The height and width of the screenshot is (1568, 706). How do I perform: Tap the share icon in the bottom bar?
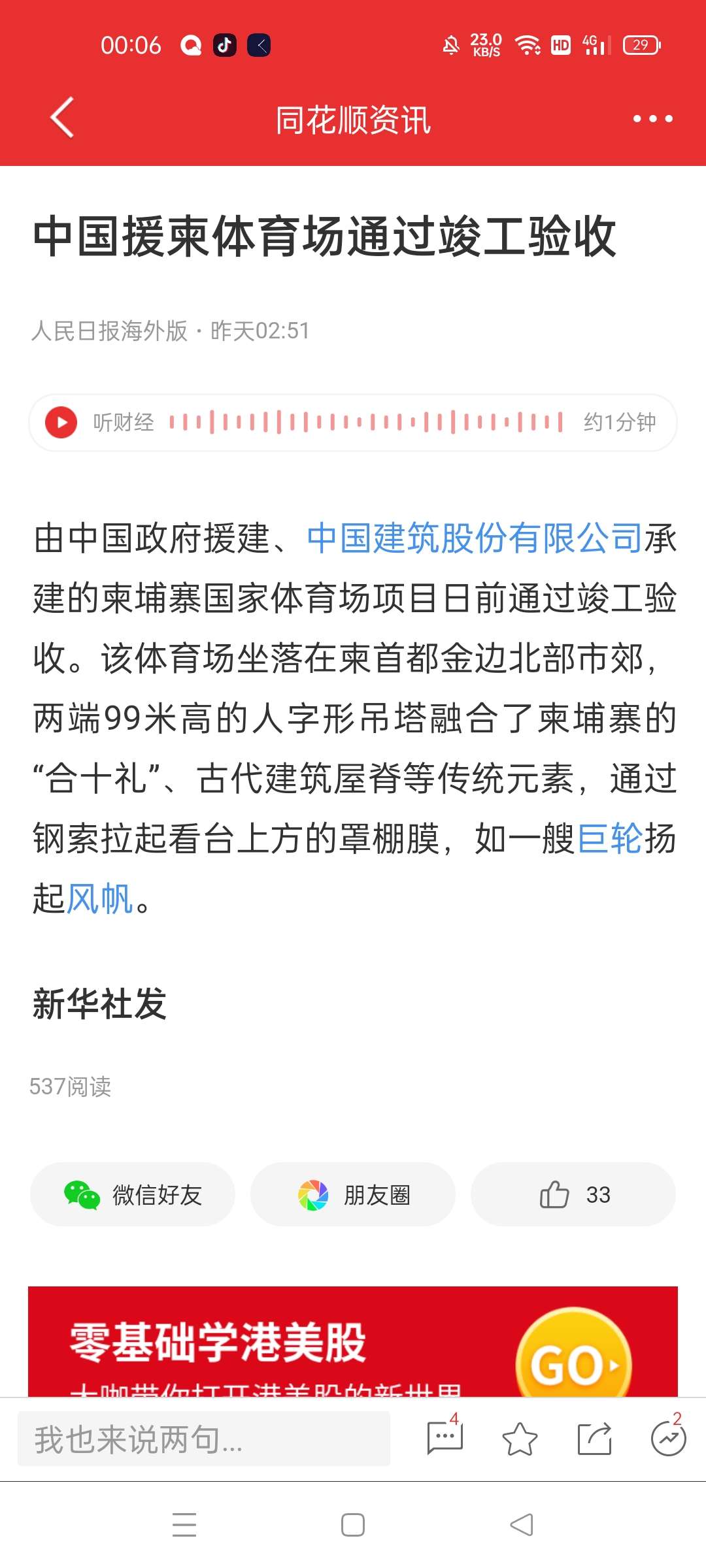(x=594, y=1439)
